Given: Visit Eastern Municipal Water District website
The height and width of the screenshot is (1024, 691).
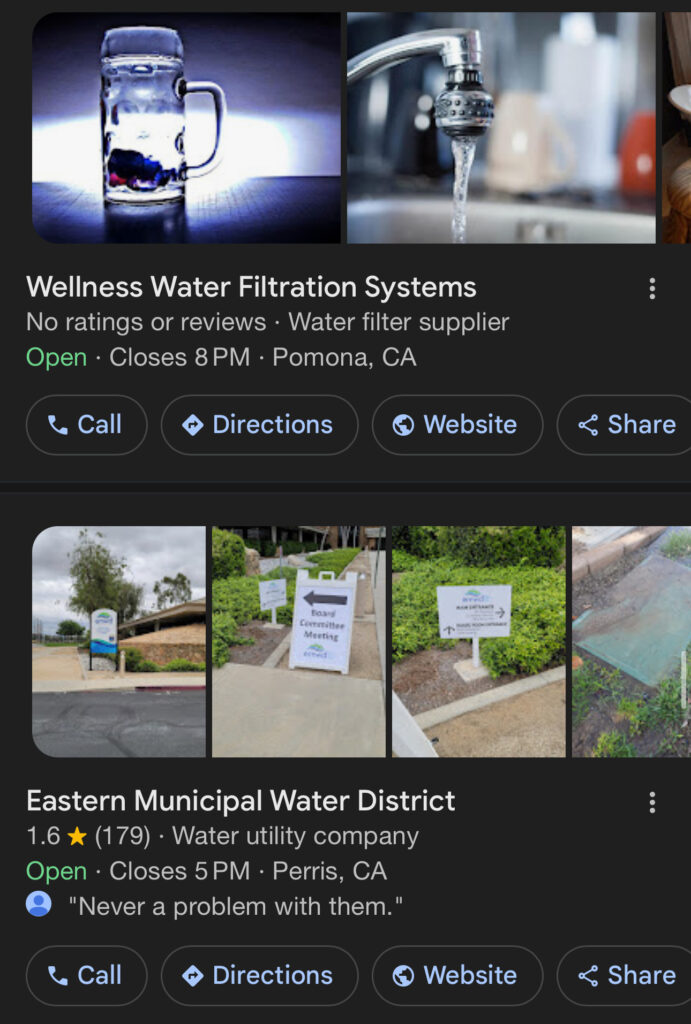Looking at the screenshot, I should [457, 975].
